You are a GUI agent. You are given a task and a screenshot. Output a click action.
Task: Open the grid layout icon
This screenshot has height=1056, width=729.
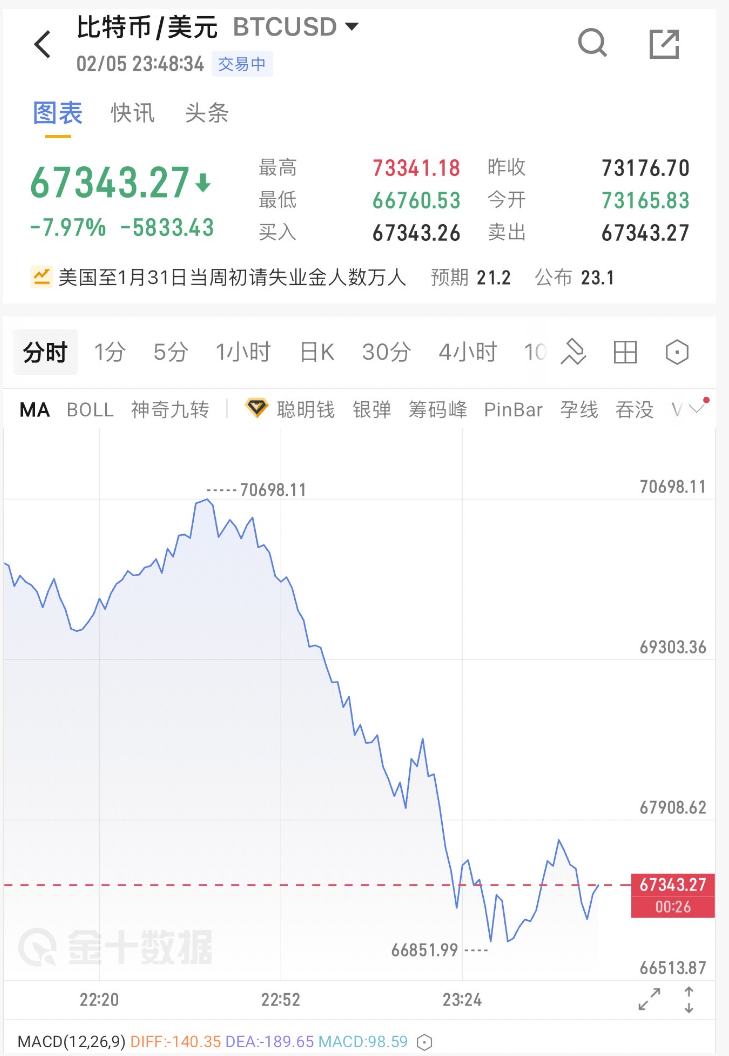pyautogui.click(x=625, y=352)
